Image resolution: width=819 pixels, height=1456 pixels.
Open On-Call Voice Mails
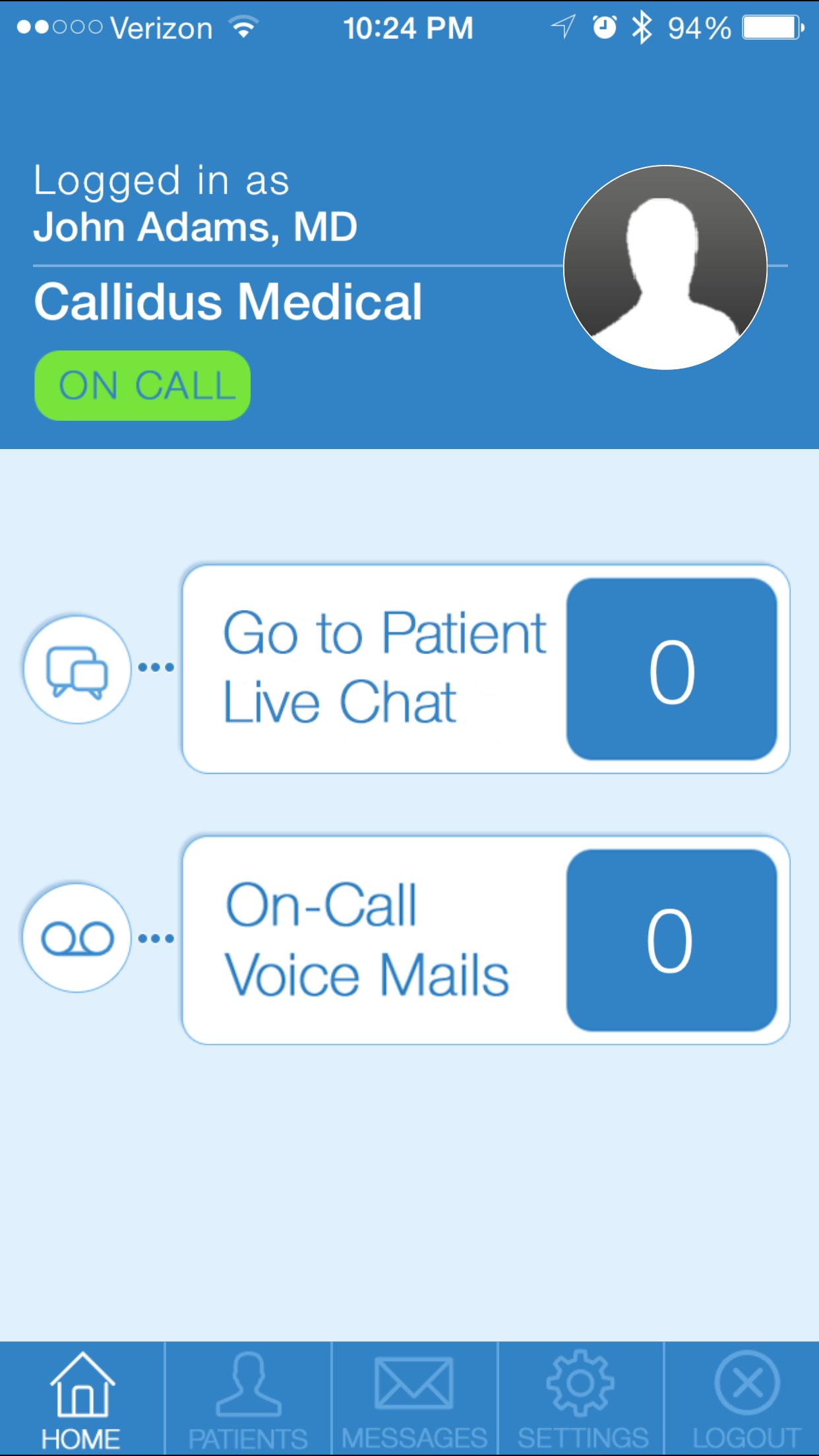(x=485, y=940)
